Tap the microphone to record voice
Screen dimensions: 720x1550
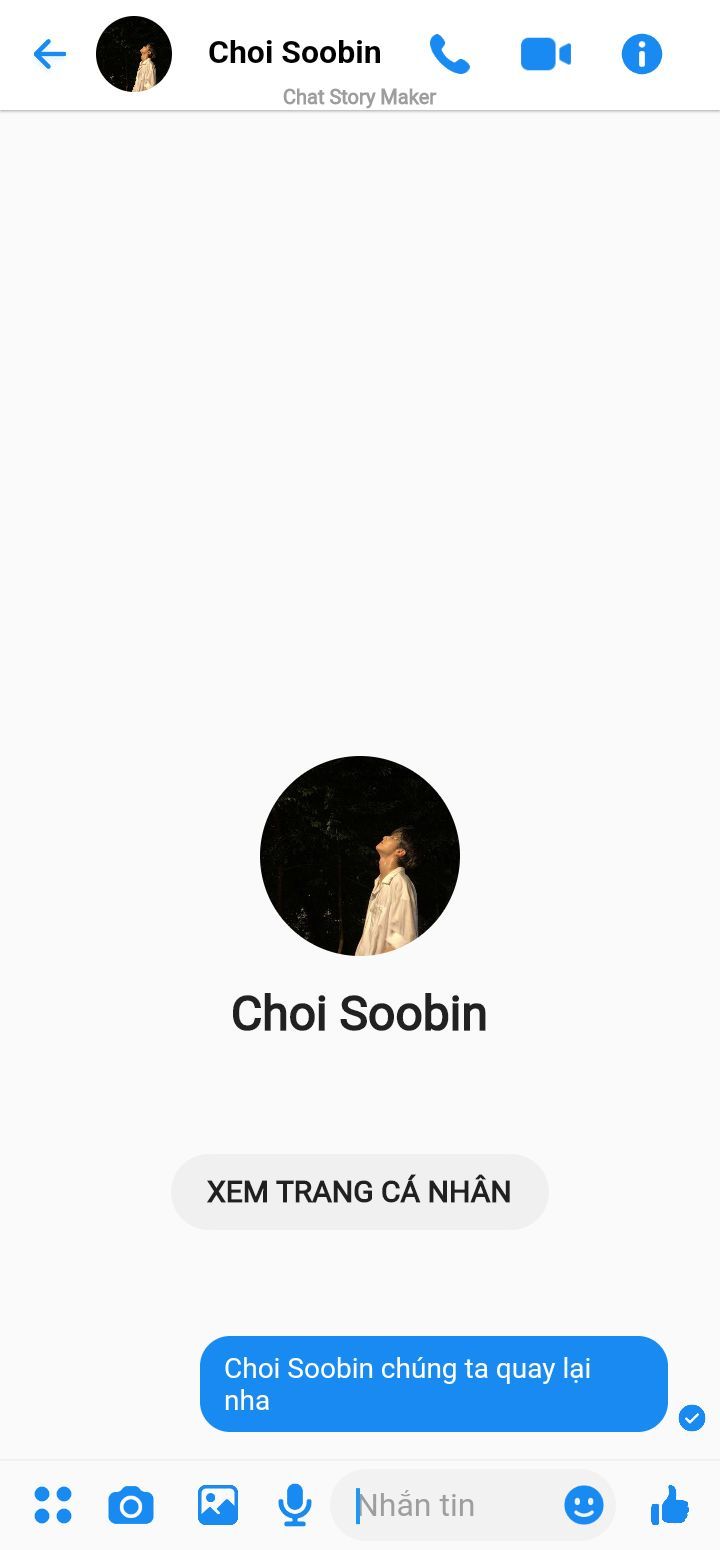pos(294,1505)
